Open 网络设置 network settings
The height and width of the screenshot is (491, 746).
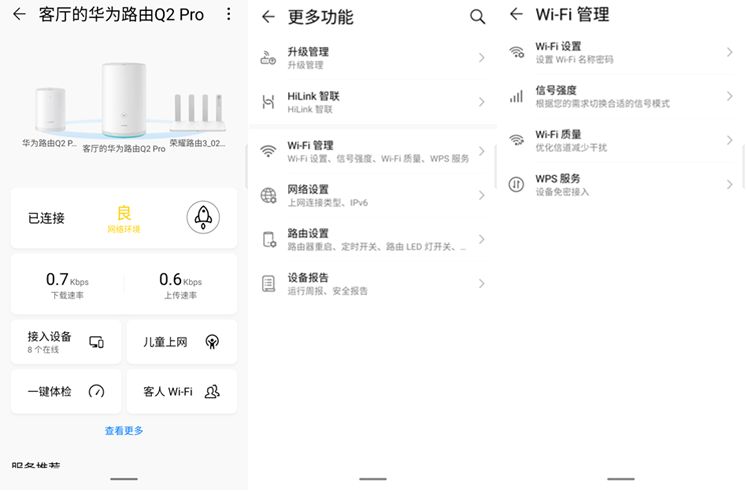tap(372, 195)
